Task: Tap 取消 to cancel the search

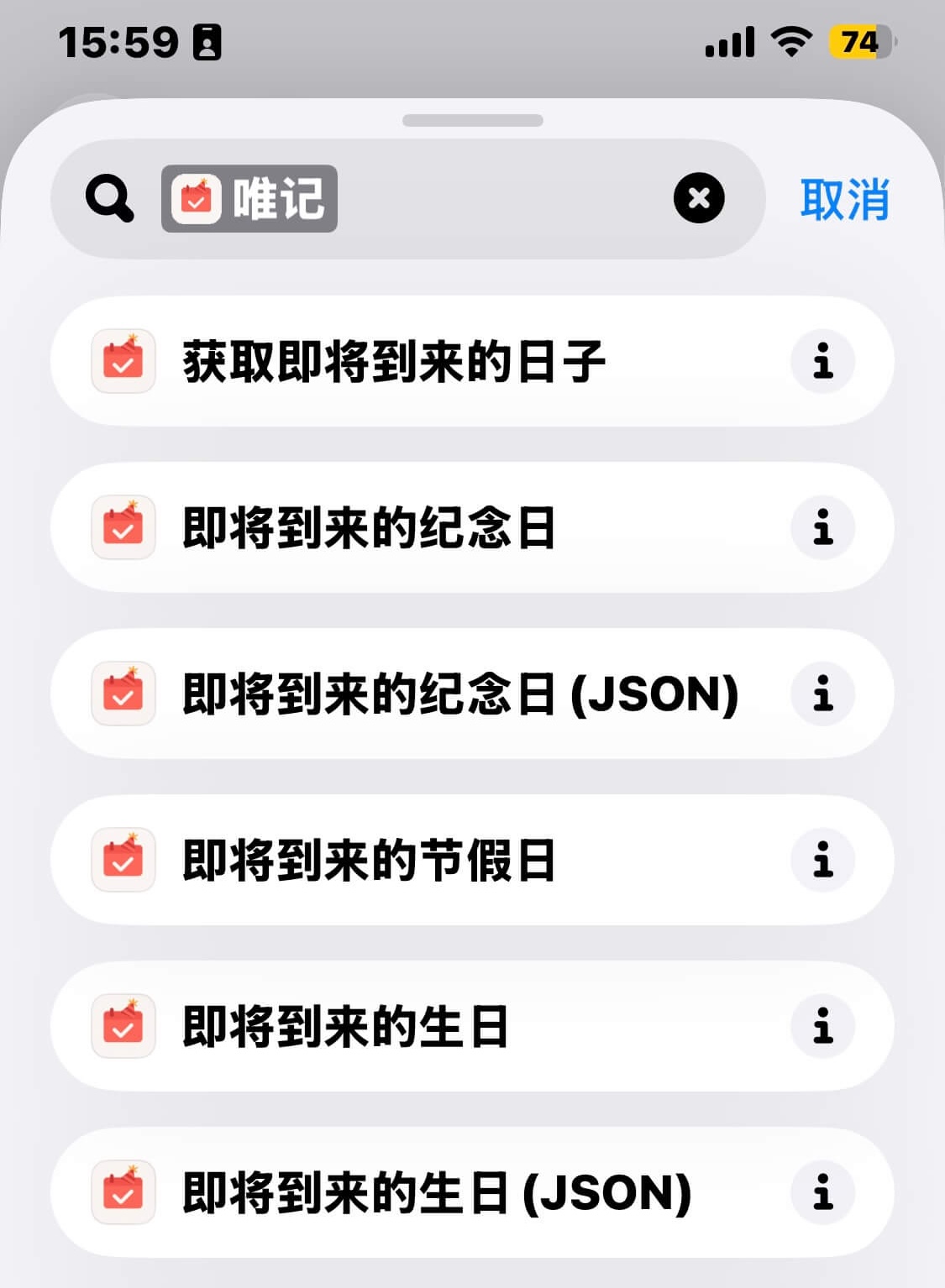Action: [x=844, y=200]
